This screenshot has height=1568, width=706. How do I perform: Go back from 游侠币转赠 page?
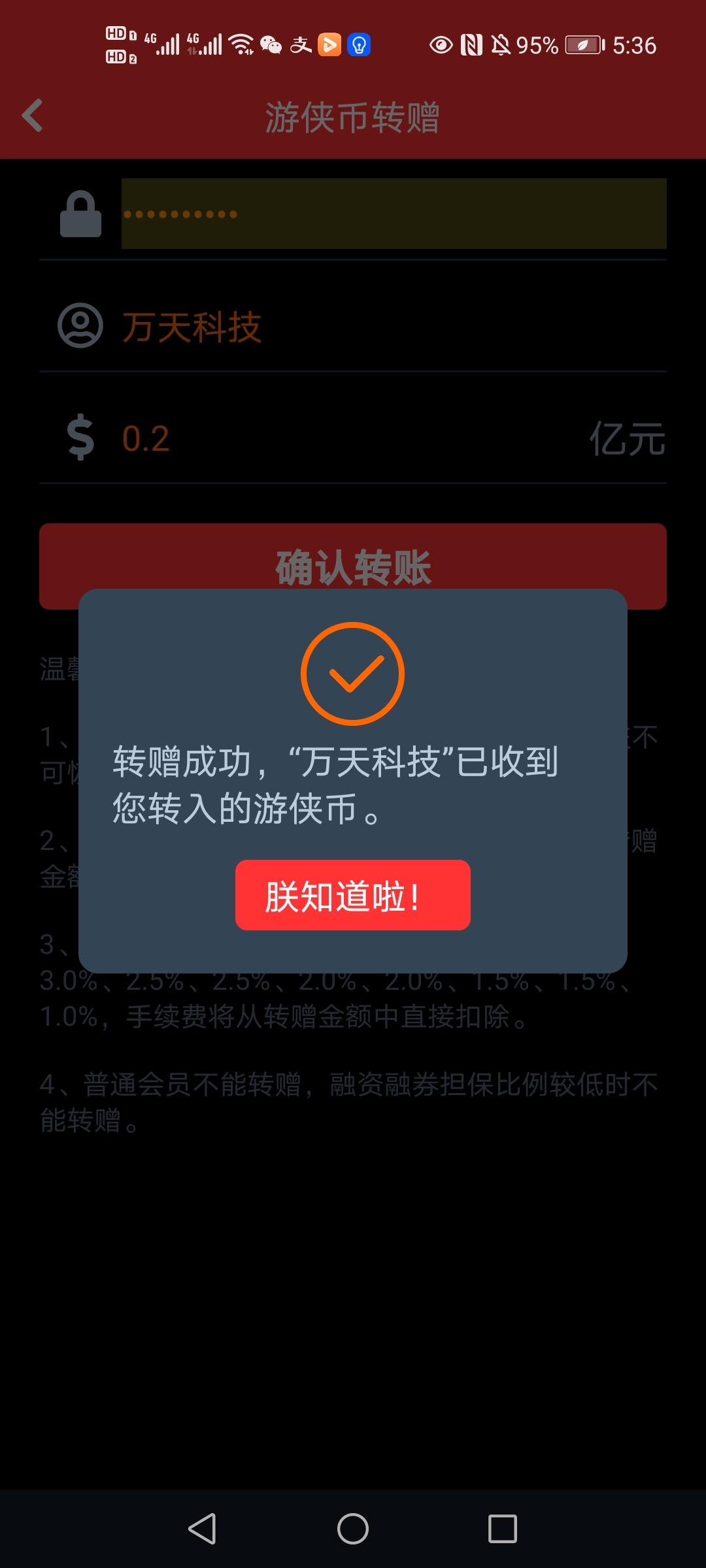(33, 116)
